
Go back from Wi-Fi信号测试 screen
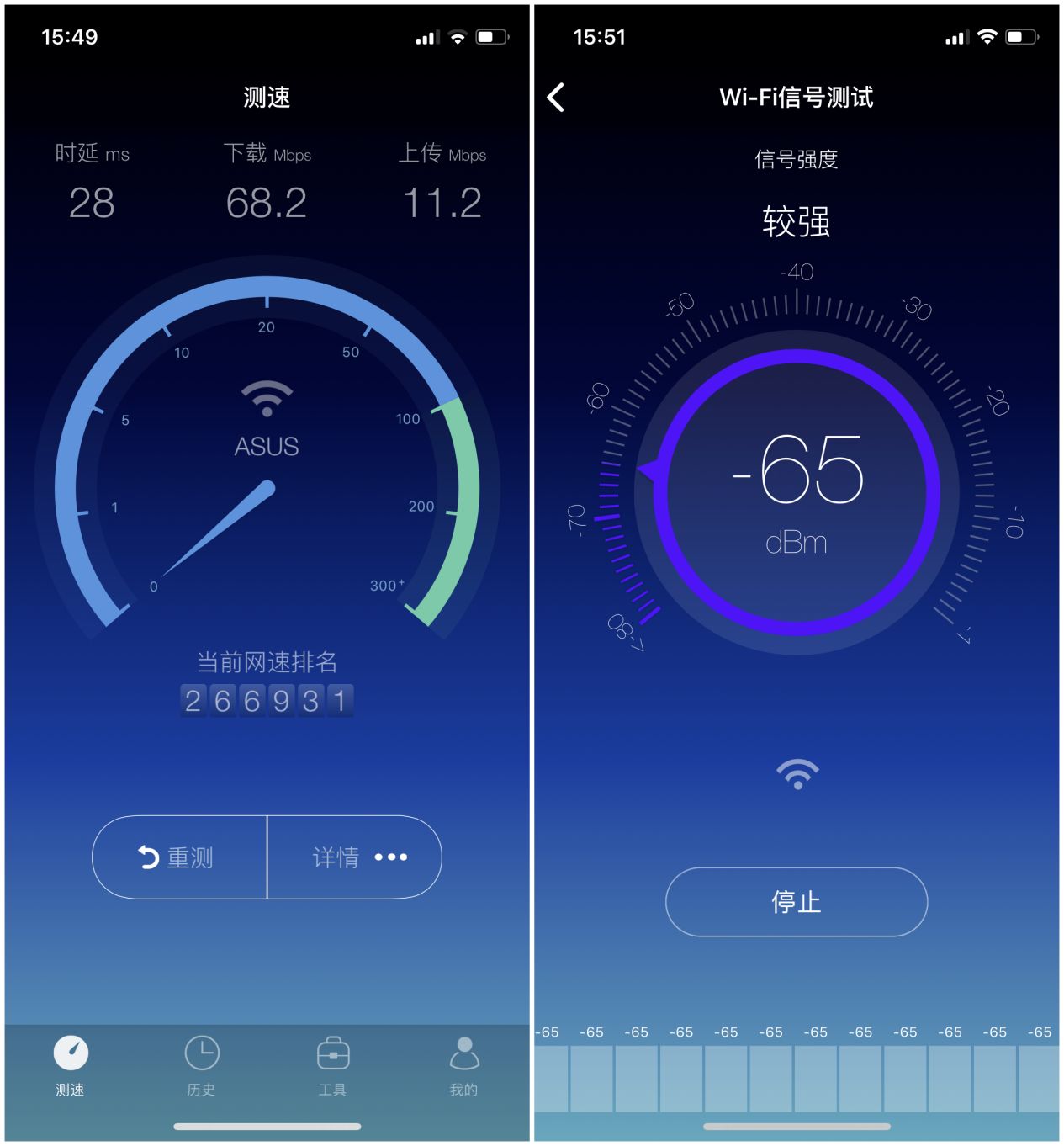[x=556, y=98]
